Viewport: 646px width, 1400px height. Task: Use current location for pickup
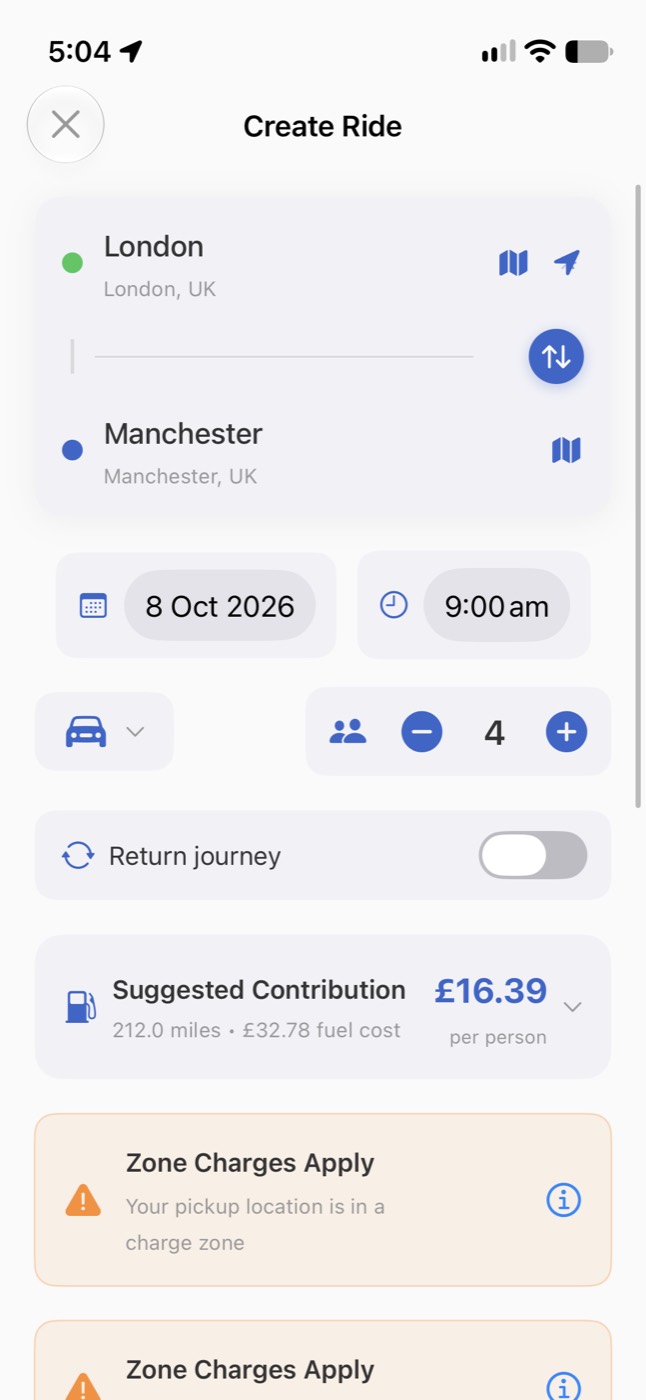point(567,263)
